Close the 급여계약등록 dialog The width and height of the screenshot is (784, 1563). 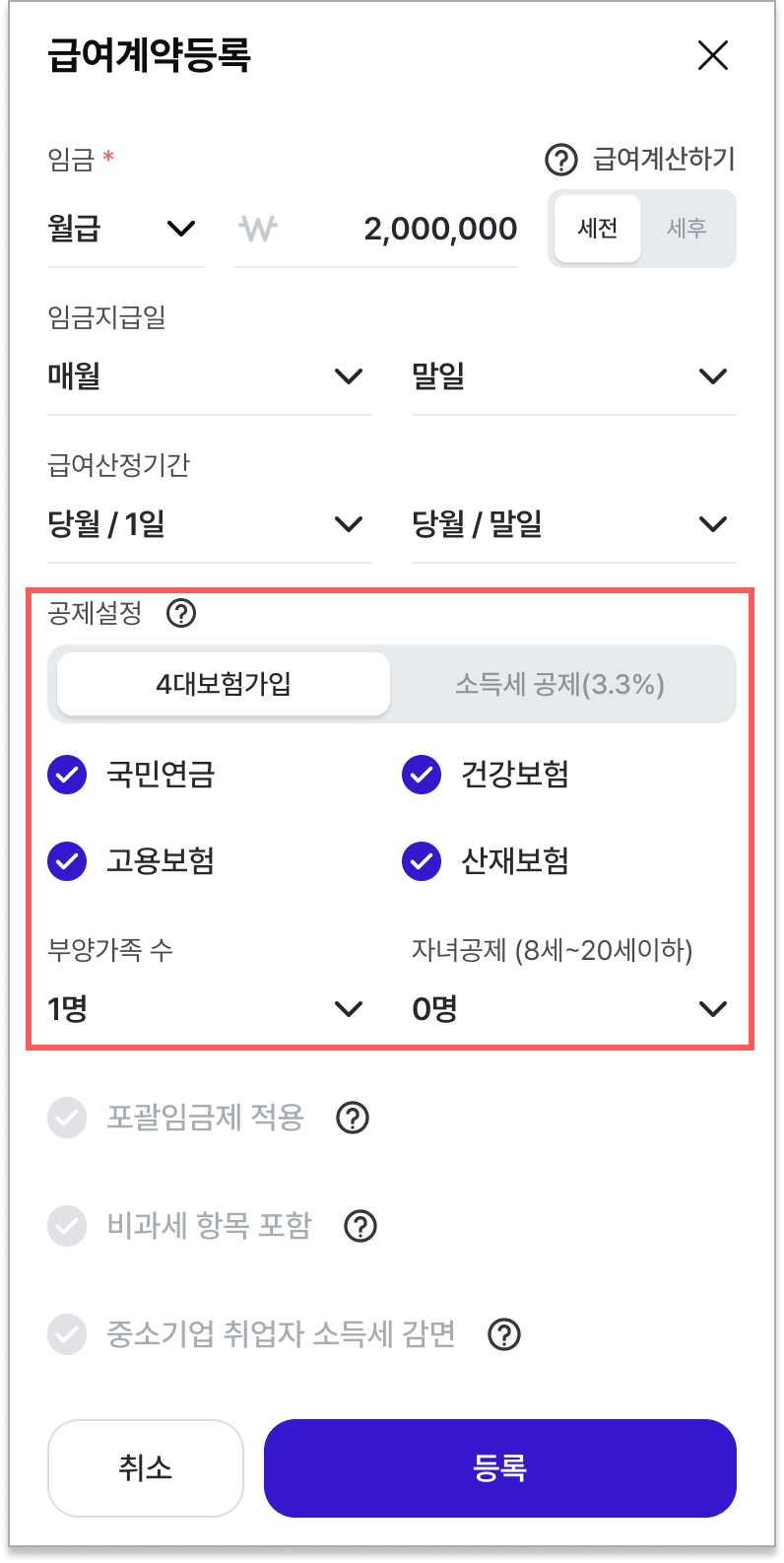tap(712, 55)
